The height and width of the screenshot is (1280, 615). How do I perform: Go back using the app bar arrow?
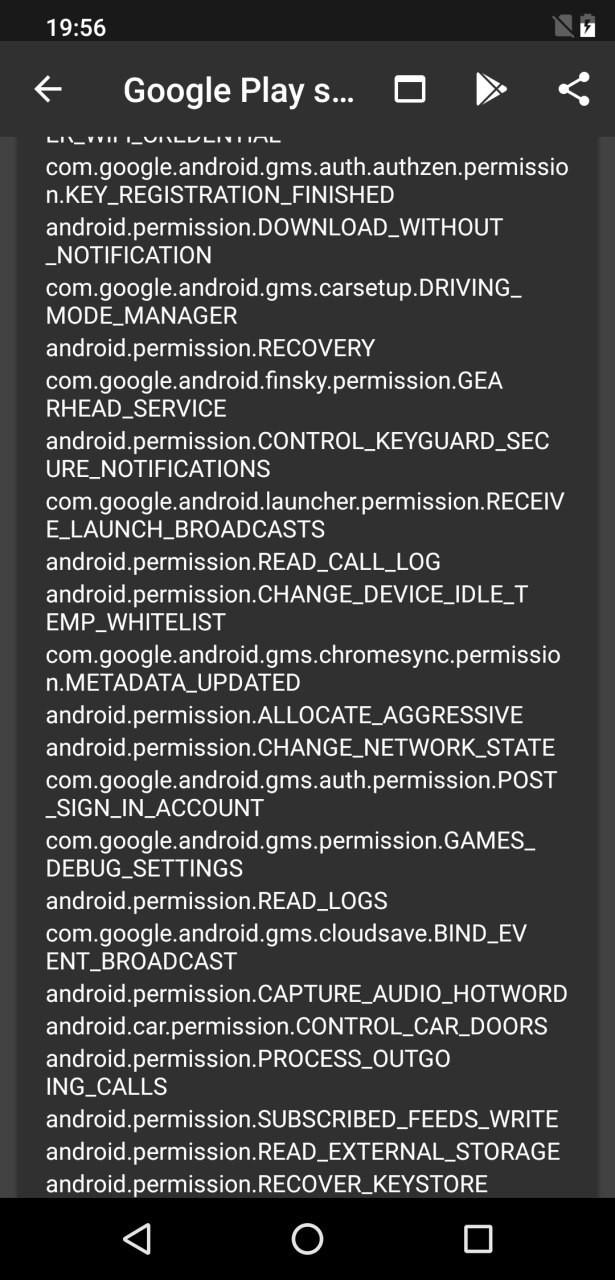(48, 89)
